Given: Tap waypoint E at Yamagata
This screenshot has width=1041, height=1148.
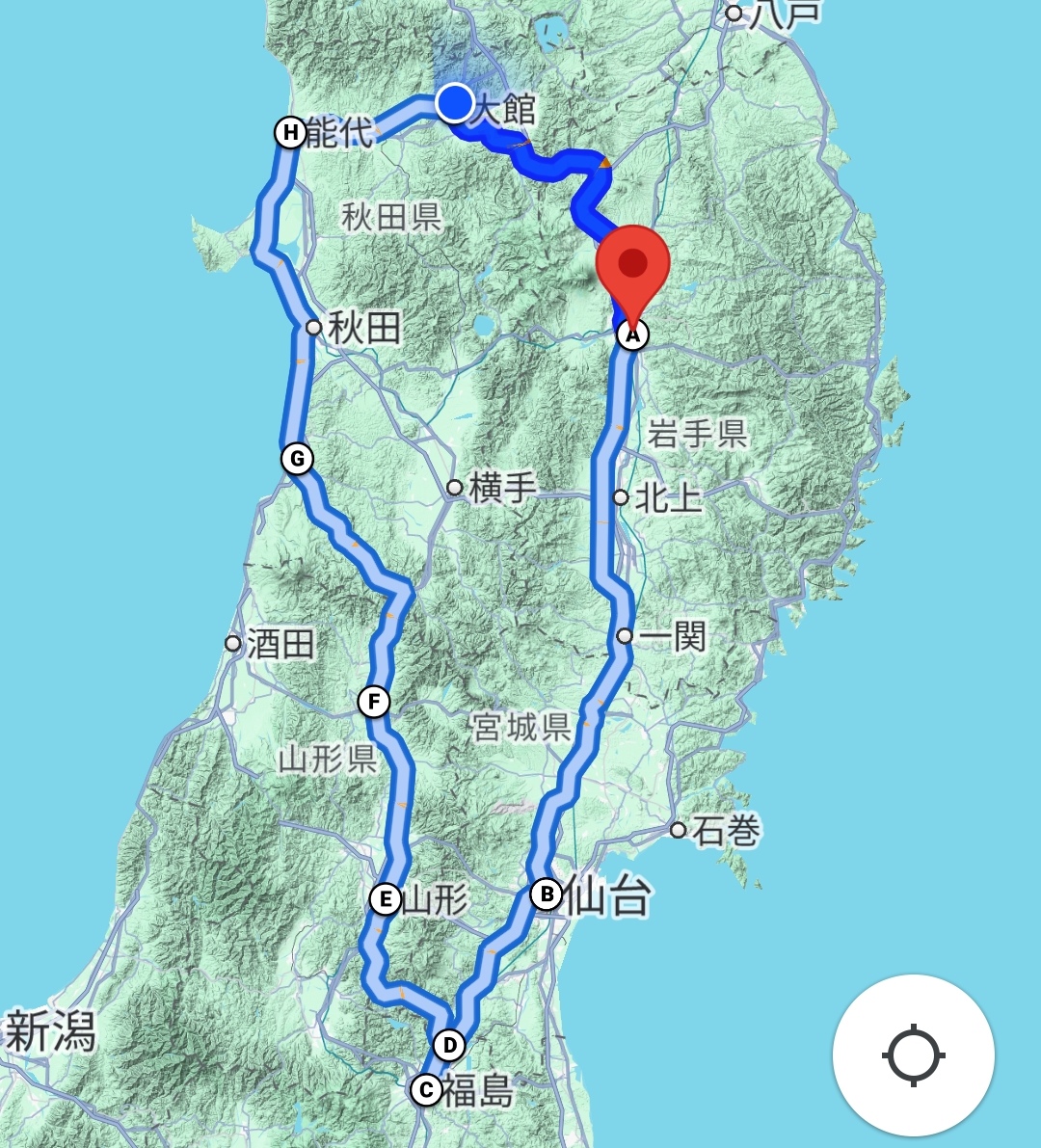Looking at the screenshot, I should click(x=386, y=898).
